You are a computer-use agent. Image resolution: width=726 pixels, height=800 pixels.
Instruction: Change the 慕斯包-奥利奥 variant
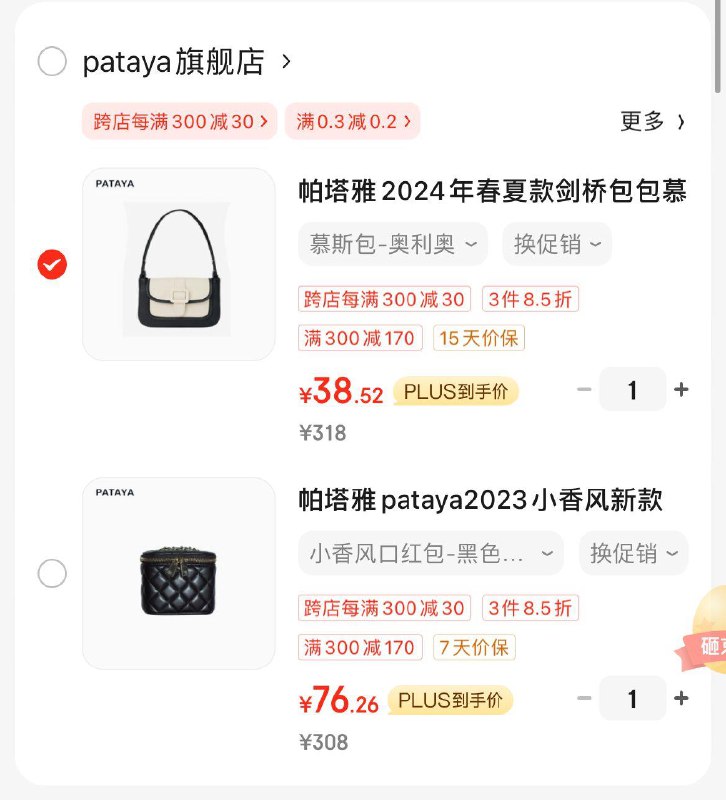coord(392,244)
